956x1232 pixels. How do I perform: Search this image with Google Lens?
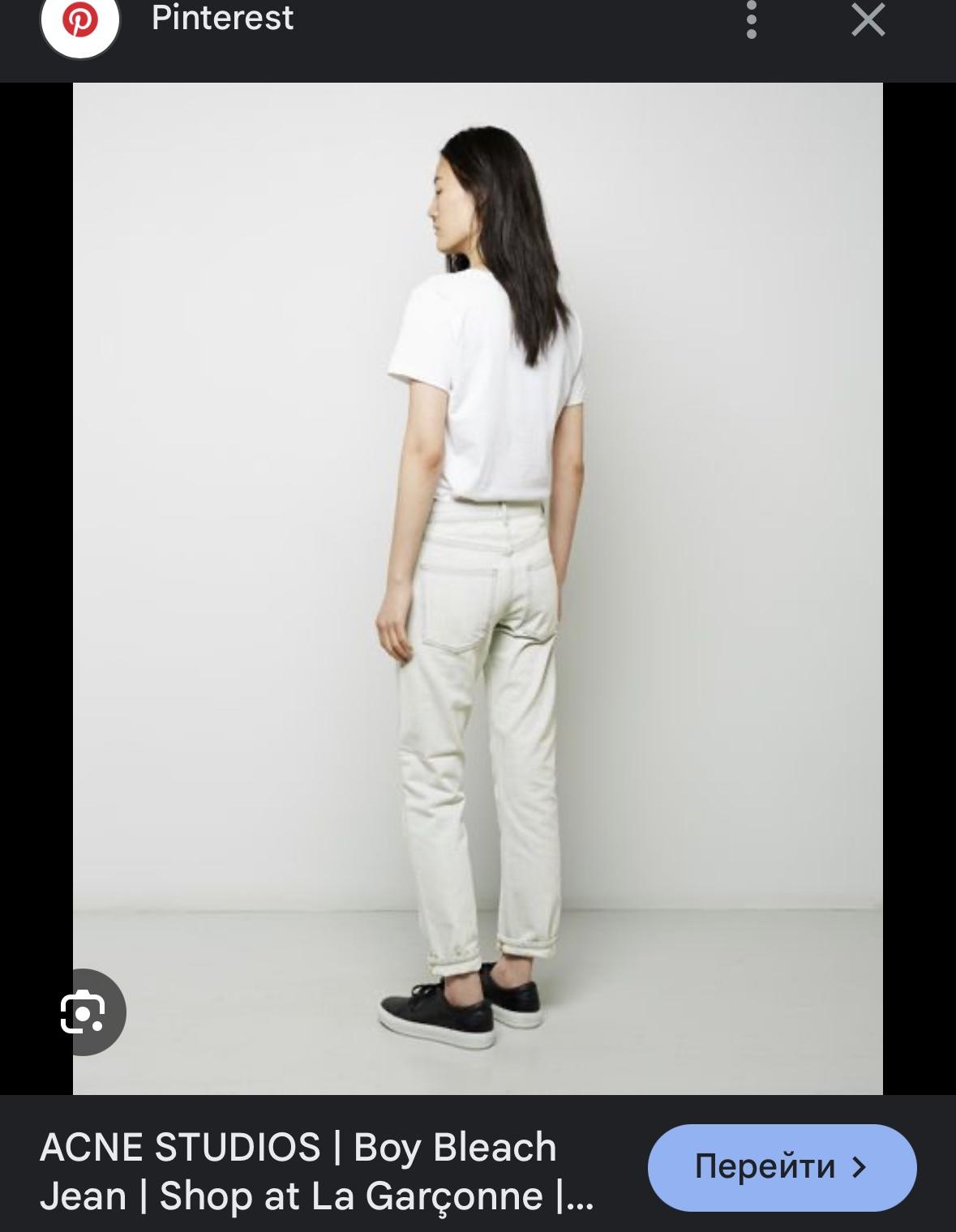coord(84,1012)
